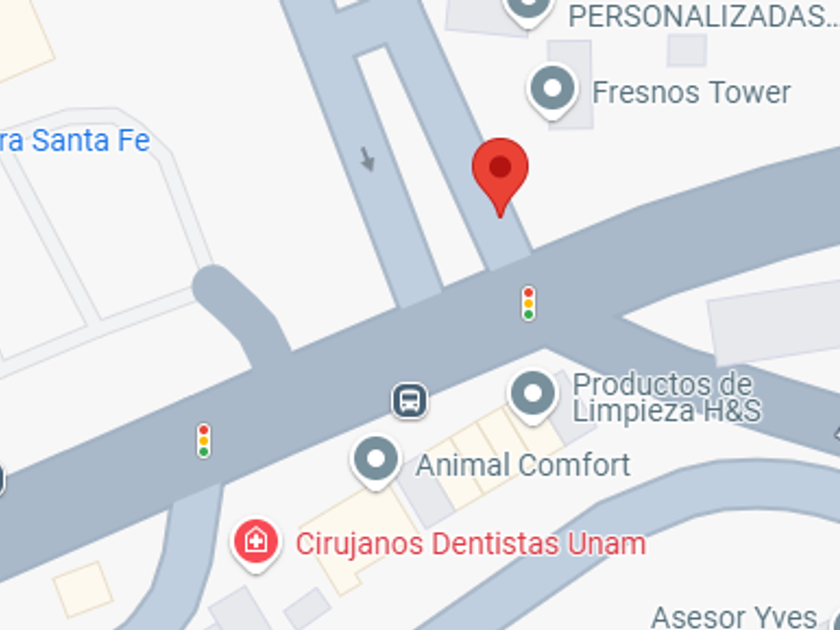Open the Fresnos Tower place marker
The image size is (840, 630).
point(552,91)
